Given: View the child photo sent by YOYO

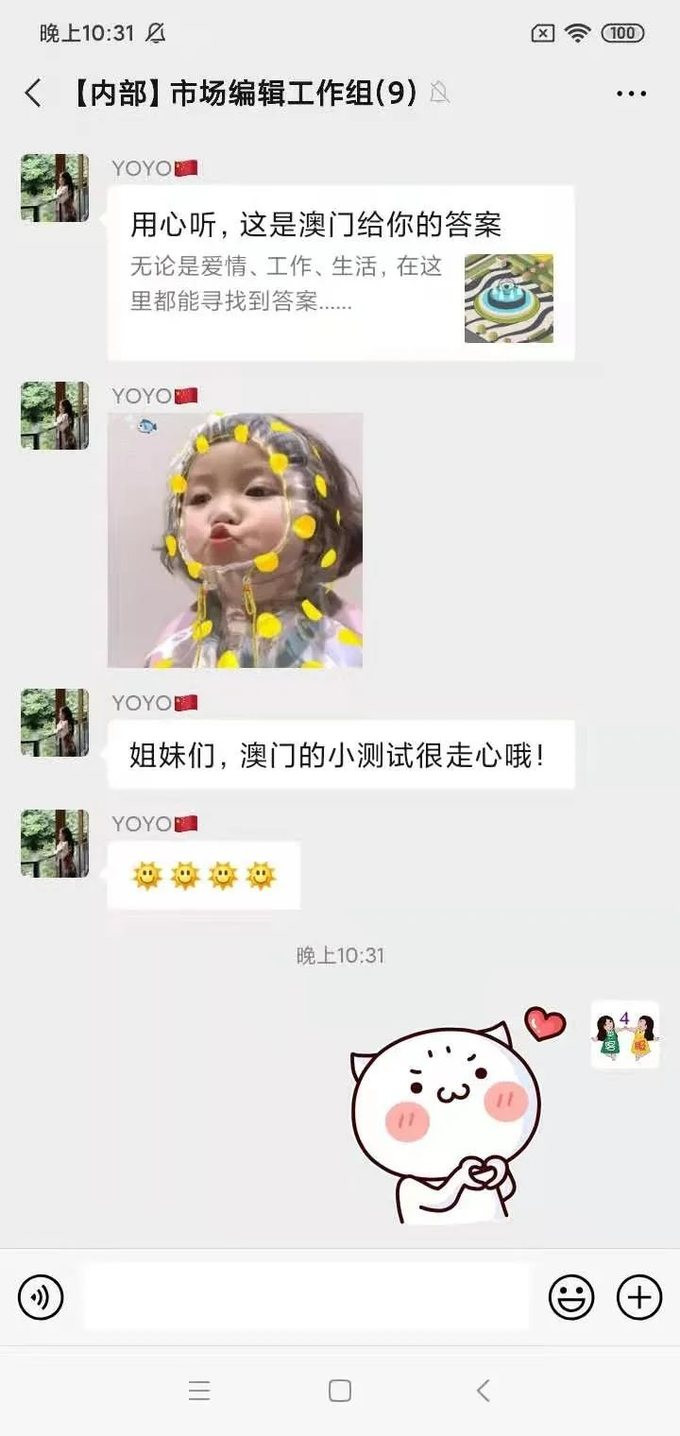Looking at the screenshot, I should (x=235, y=540).
